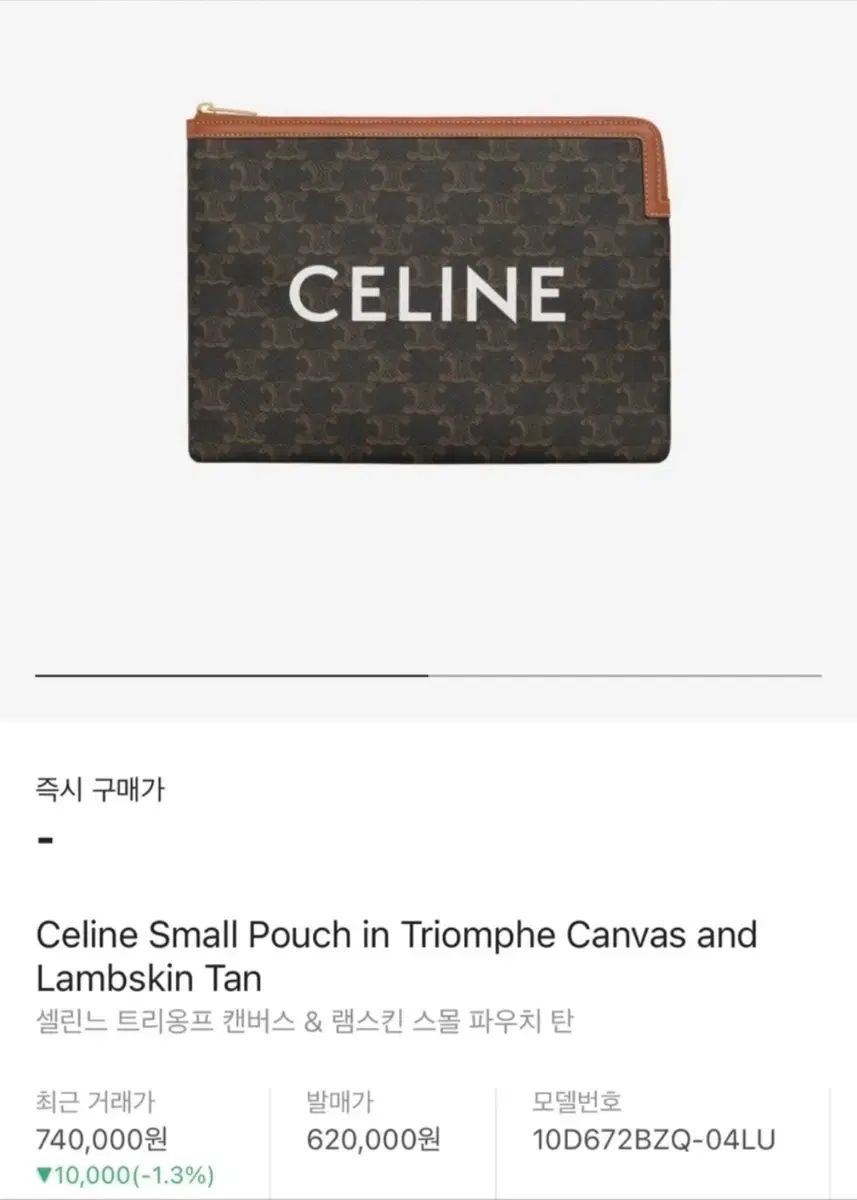Tap the image carousel page indicator bar

(x=428, y=676)
